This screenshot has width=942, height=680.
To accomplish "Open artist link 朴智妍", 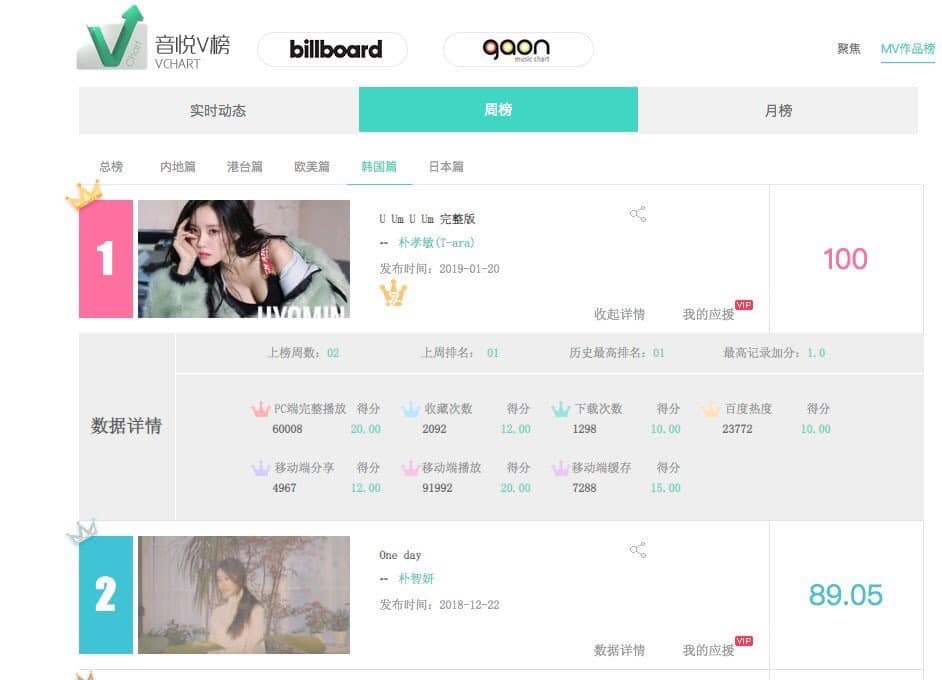I will point(416,579).
